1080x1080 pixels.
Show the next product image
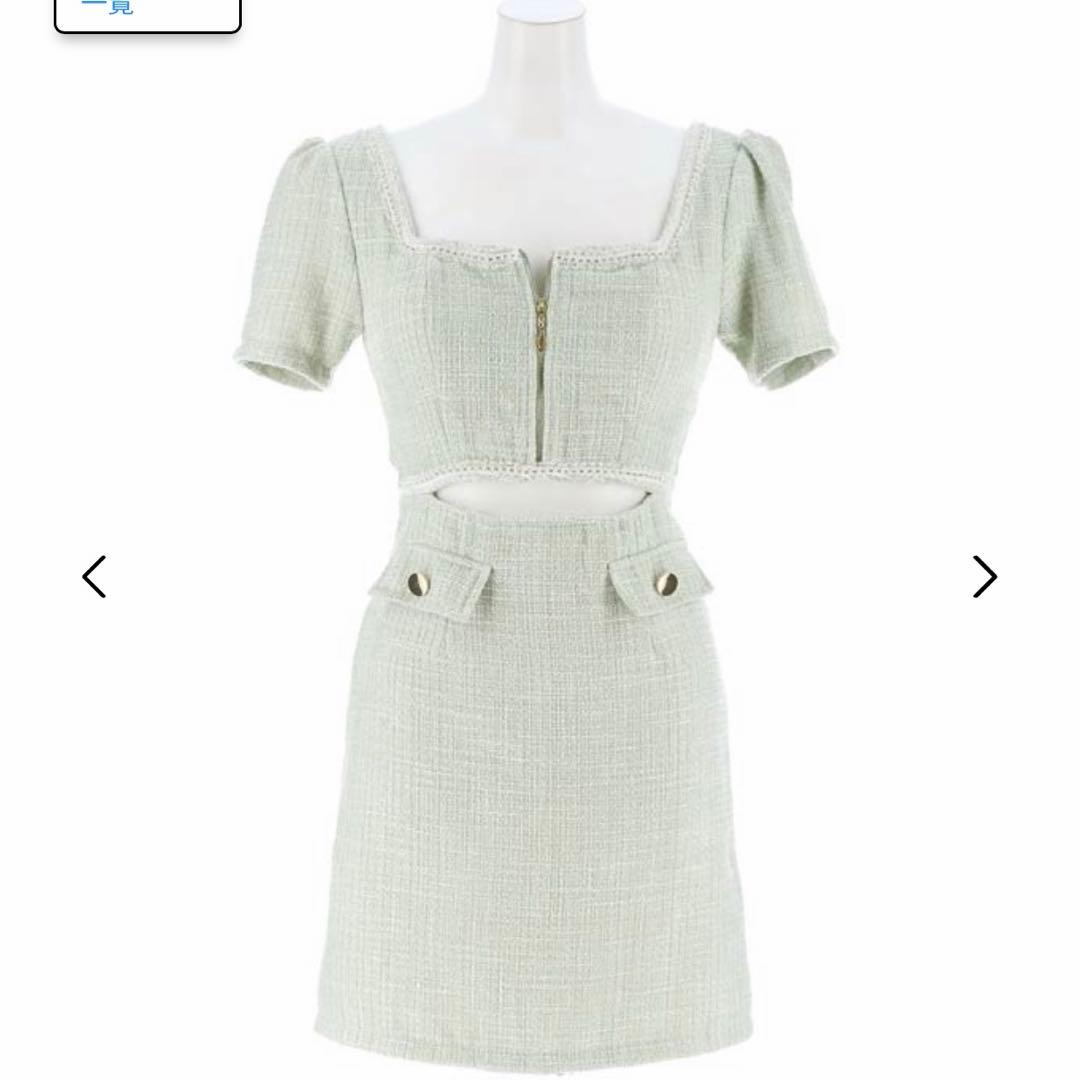pyautogui.click(x=984, y=577)
